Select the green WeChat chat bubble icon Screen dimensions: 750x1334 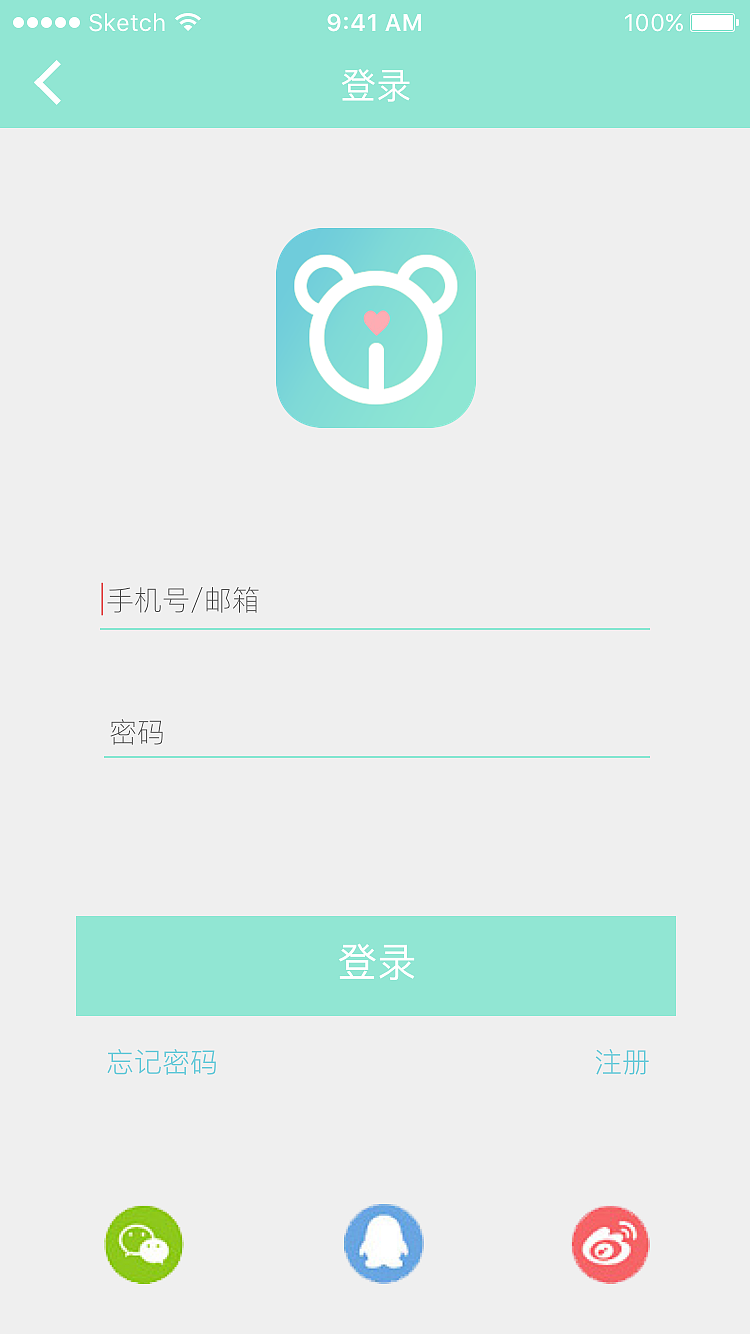143,1243
